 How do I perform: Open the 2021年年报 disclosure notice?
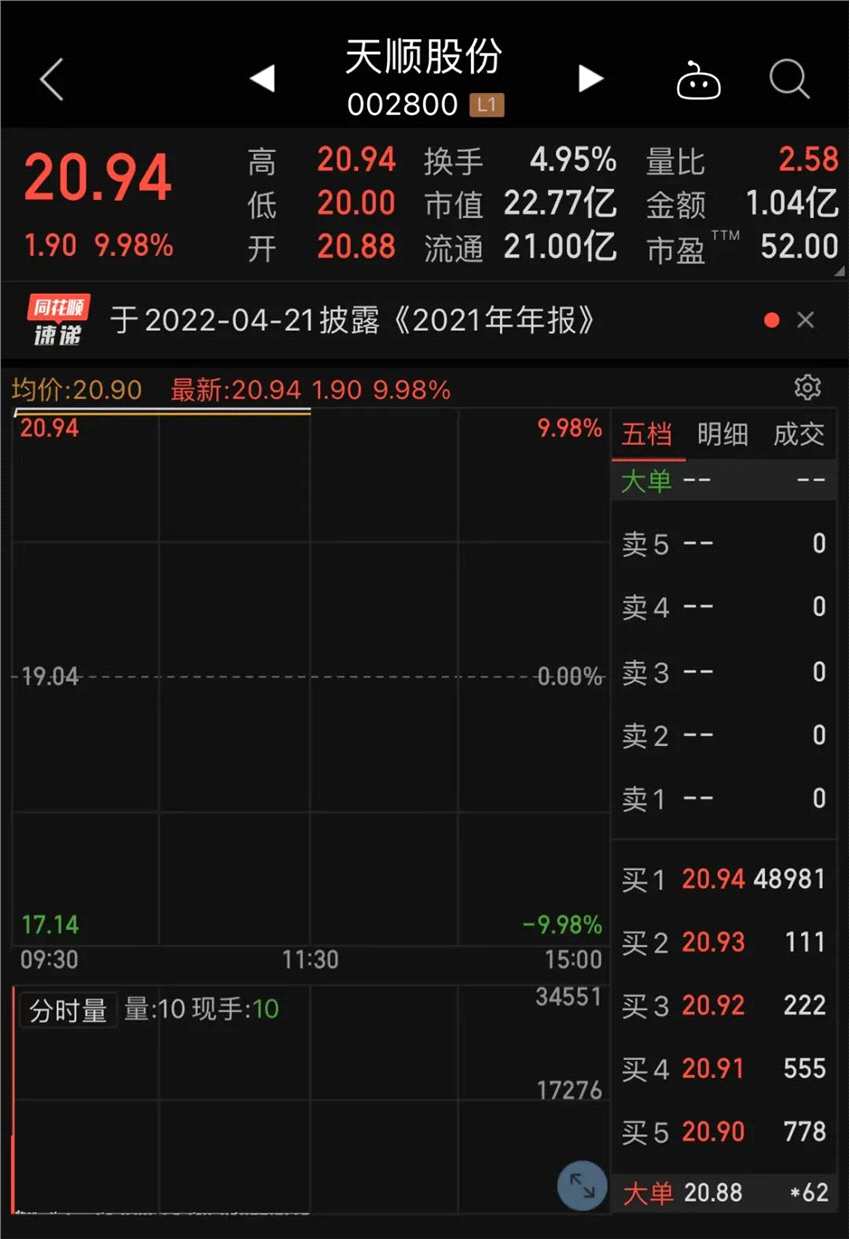tap(354, 321)
